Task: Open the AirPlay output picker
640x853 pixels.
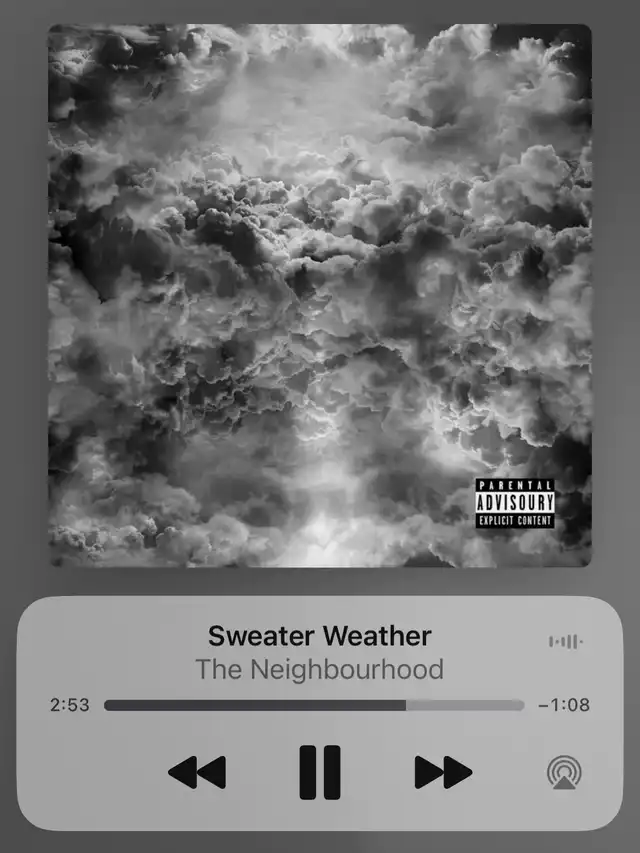Action: click(x=565, y=772)
